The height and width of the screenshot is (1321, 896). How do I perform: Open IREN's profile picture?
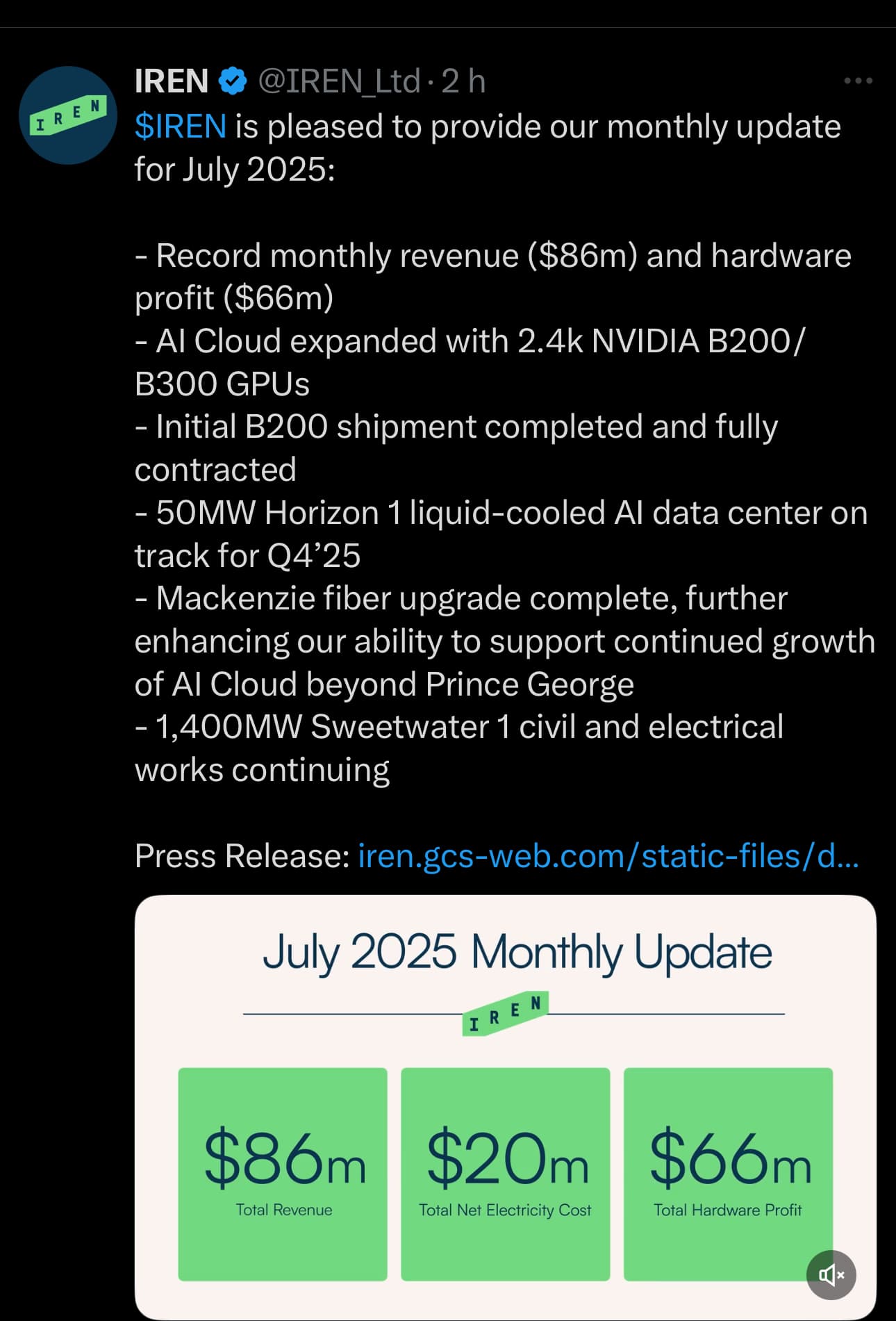click(x=68, y=115)
